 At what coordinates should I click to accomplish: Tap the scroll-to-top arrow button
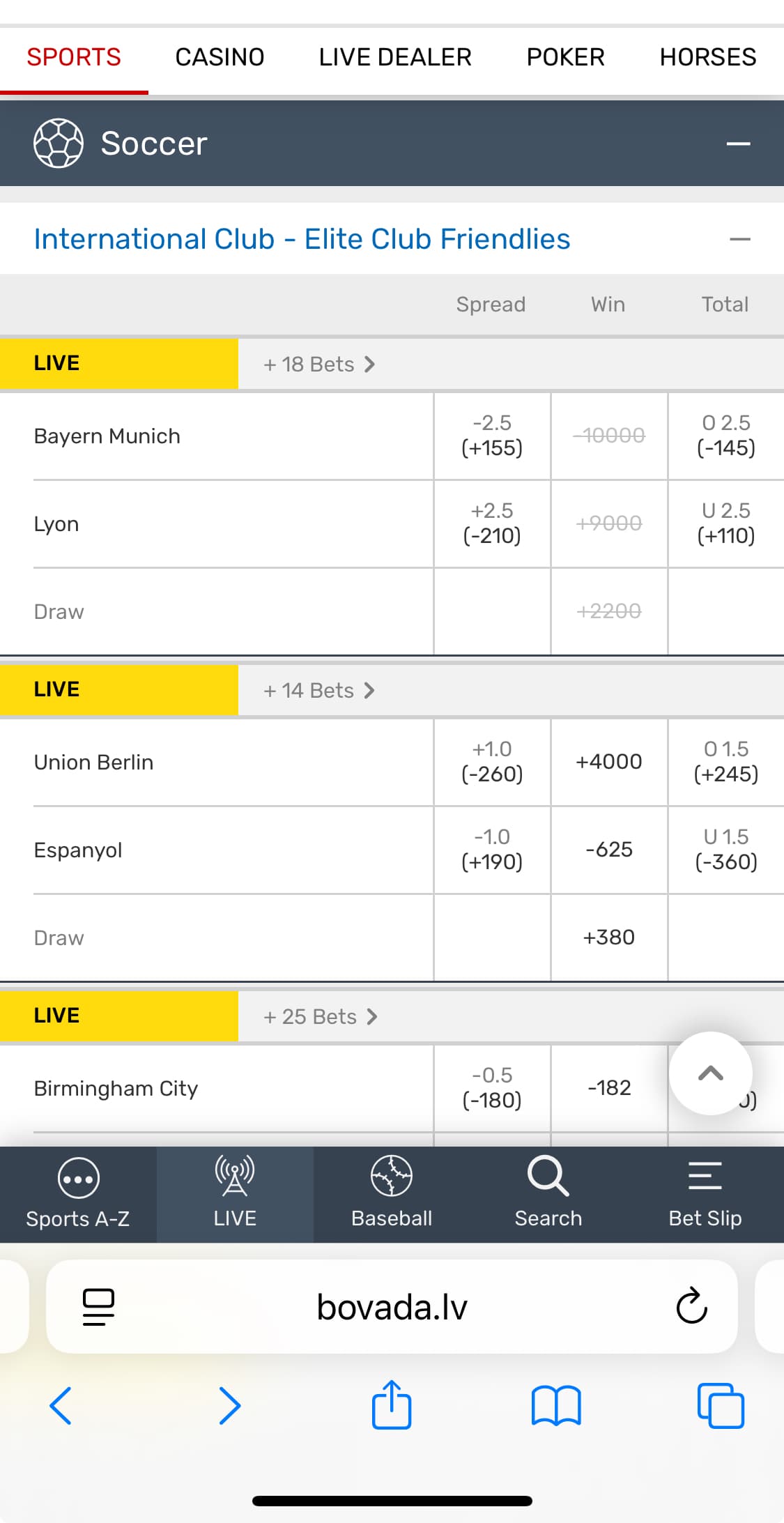pyautogui.click(x=710, y=1073)
